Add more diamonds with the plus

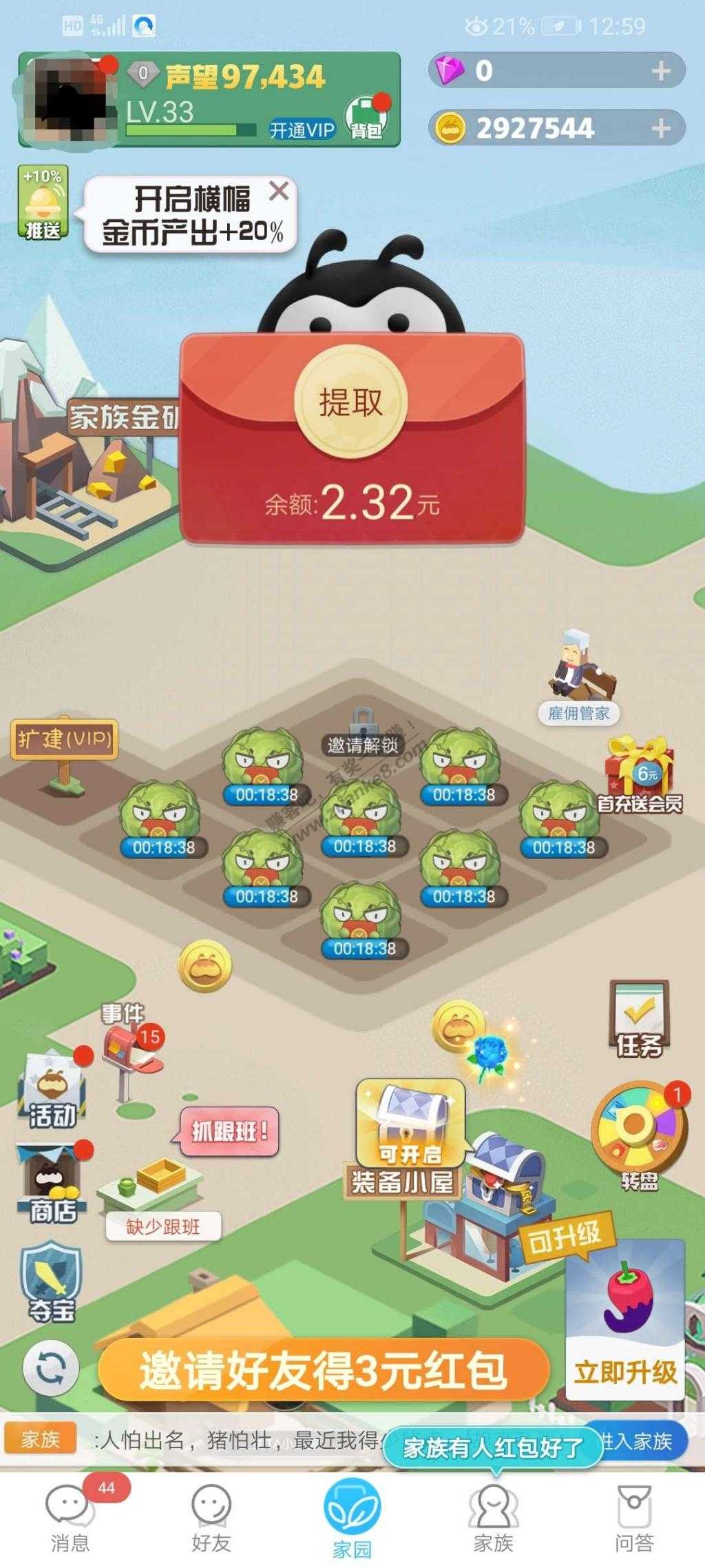tap(660, 70)
